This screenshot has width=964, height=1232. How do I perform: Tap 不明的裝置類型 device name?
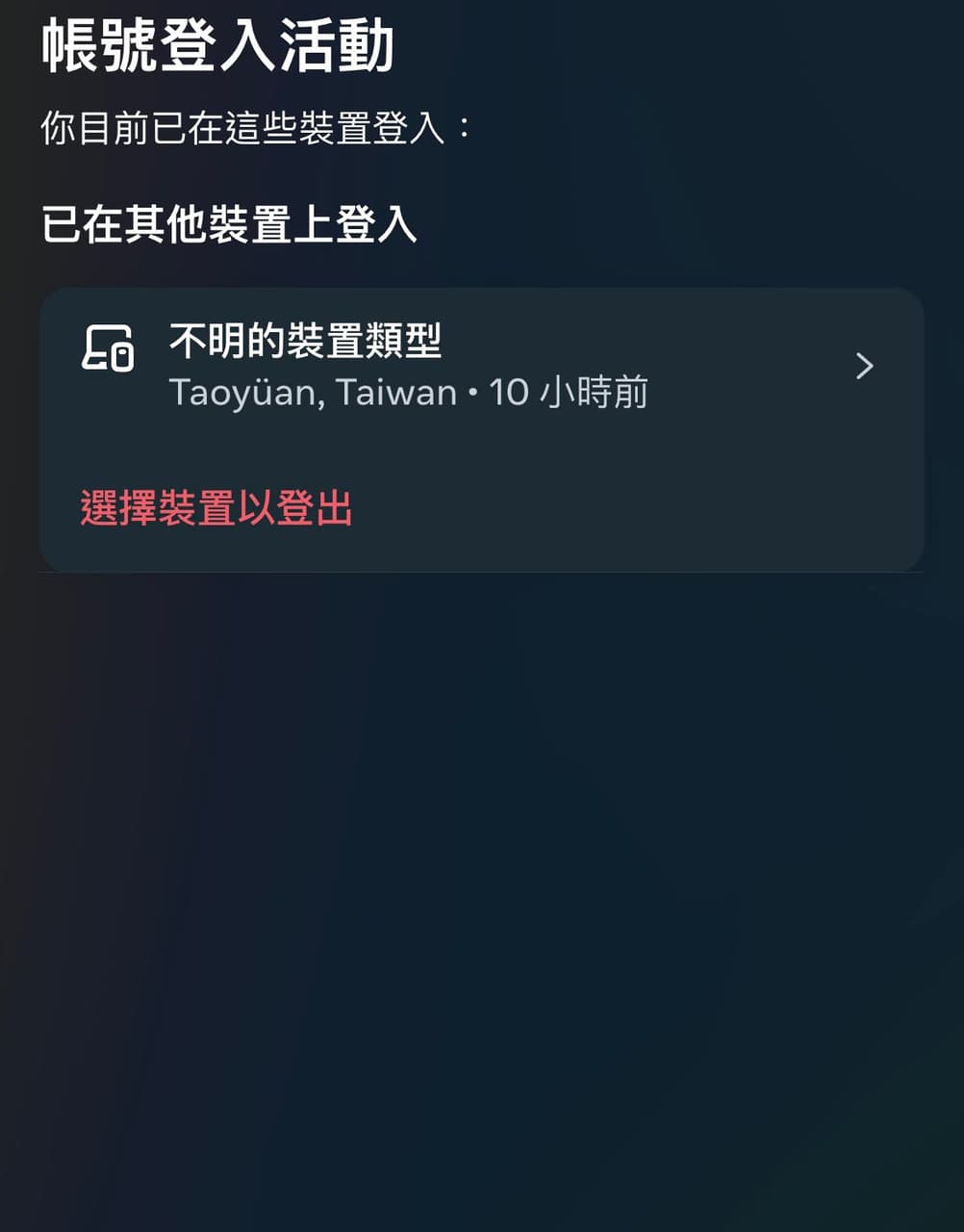click(x=306, y=343)
